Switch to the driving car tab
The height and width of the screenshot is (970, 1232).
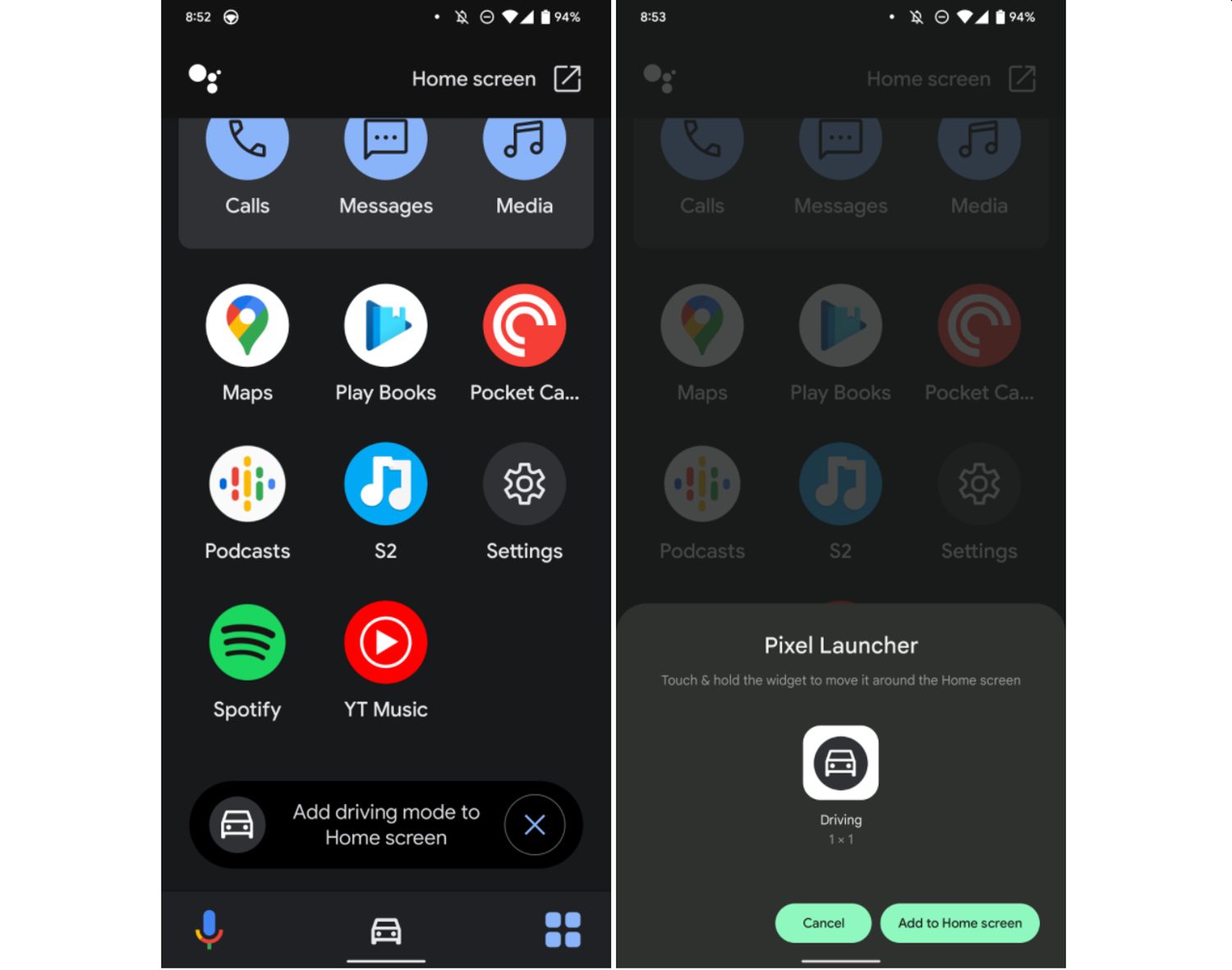coord(385,931)
